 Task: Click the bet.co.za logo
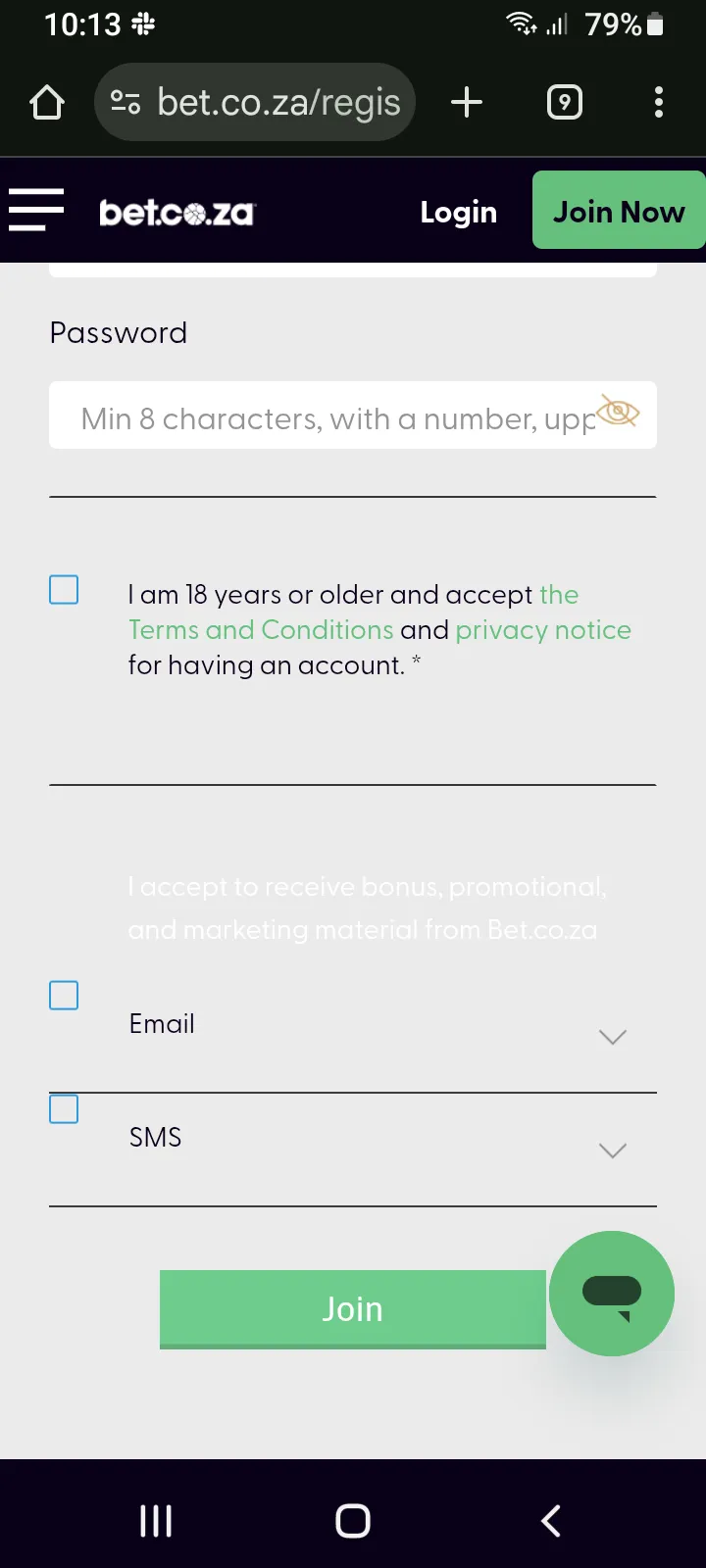click(176, 212)
